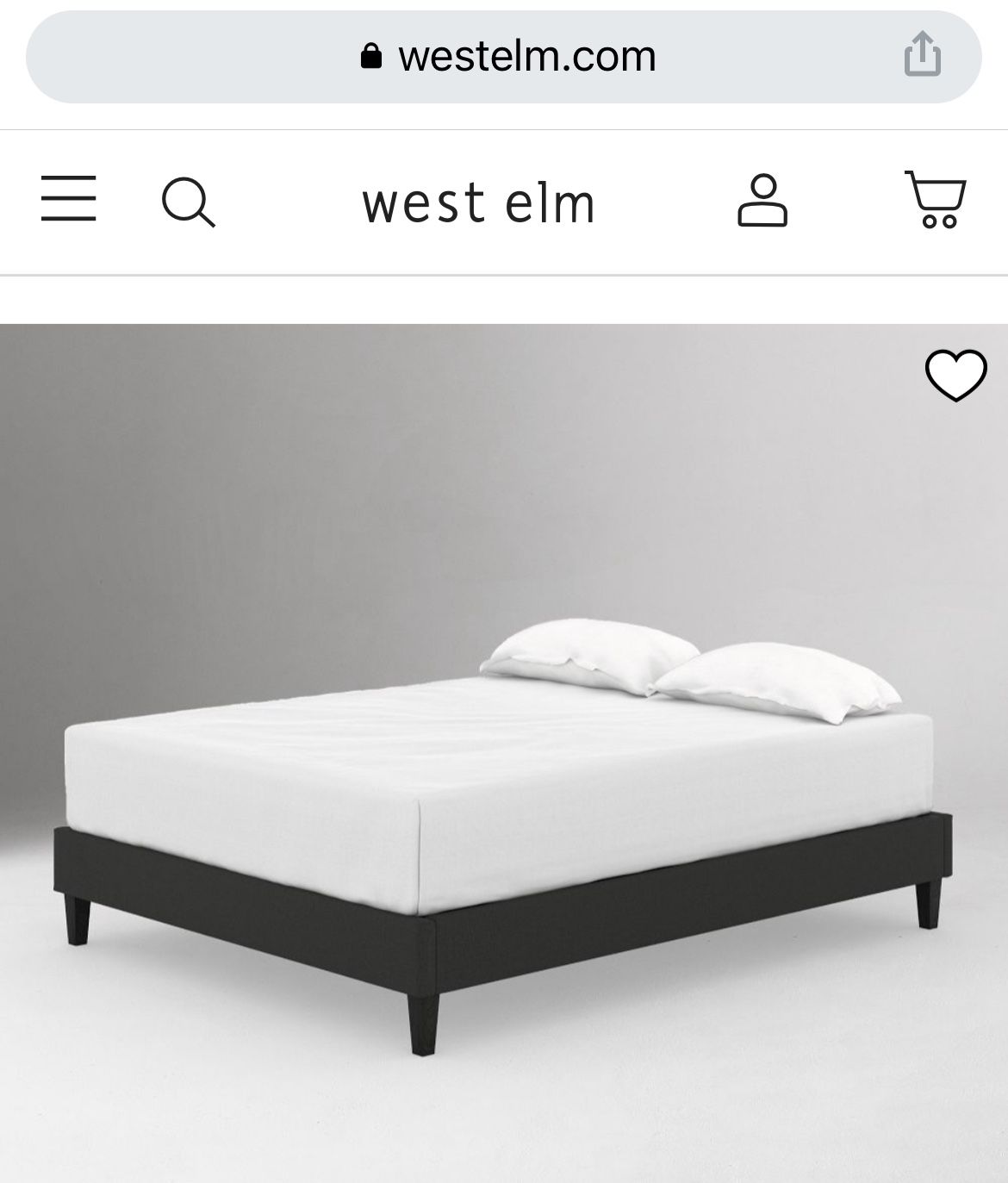The image size is (1008, 1183).
Task: Go to the west elm homepage
Action: [478, 203]
